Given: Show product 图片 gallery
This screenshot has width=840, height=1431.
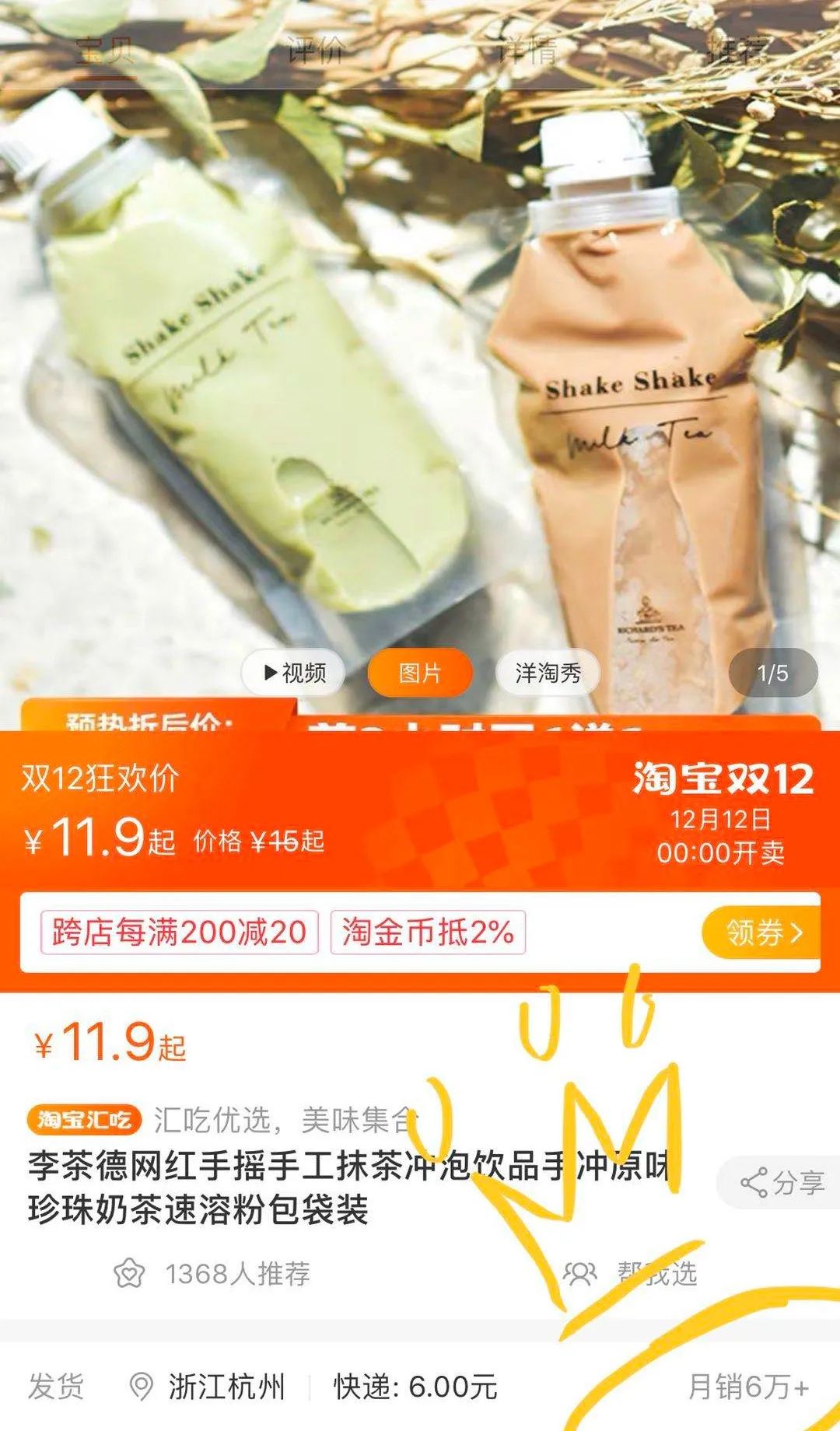Looking at the screenshot, I should coord(420,673).
